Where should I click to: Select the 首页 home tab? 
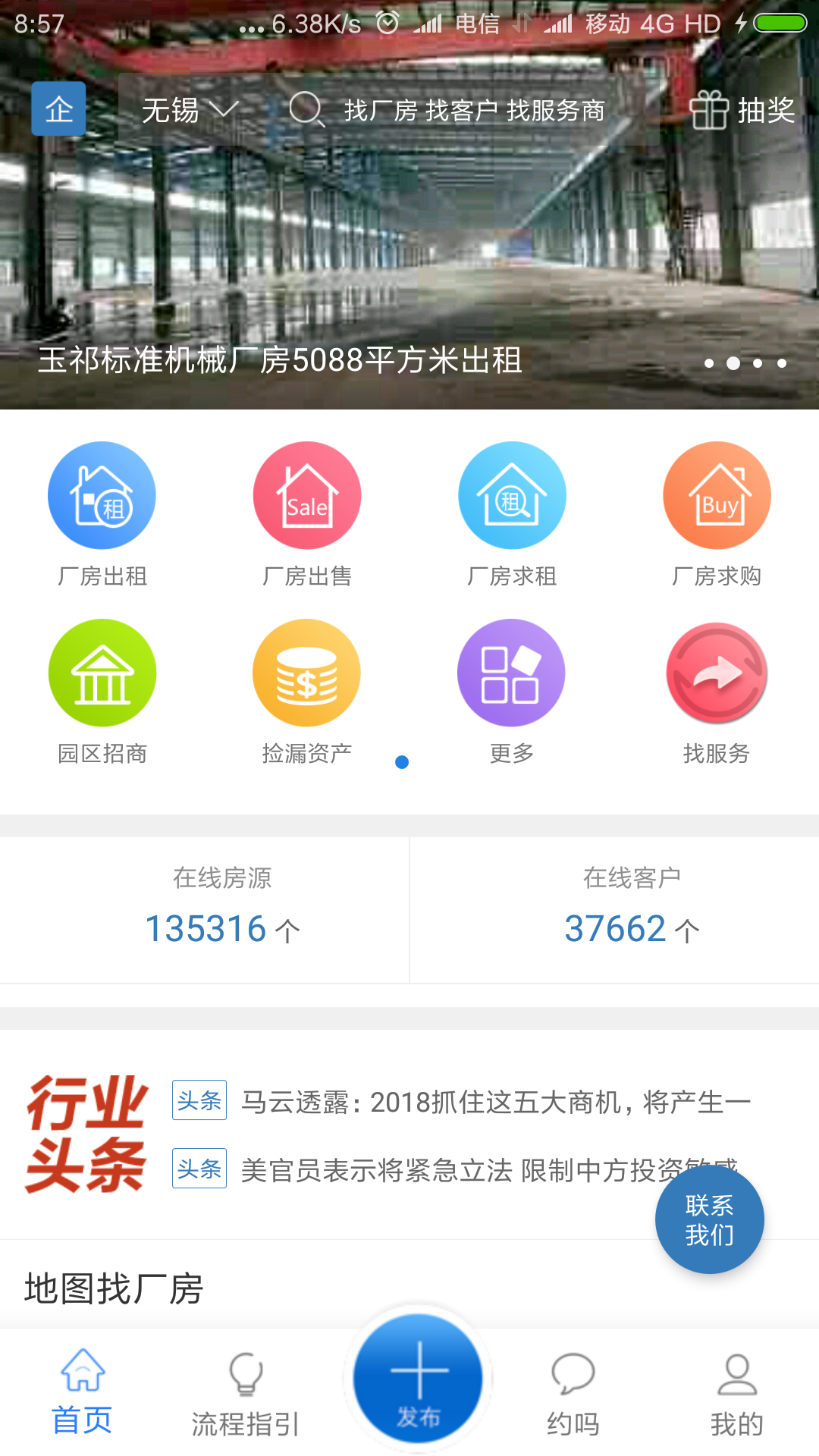click(x=82, y=1395)
